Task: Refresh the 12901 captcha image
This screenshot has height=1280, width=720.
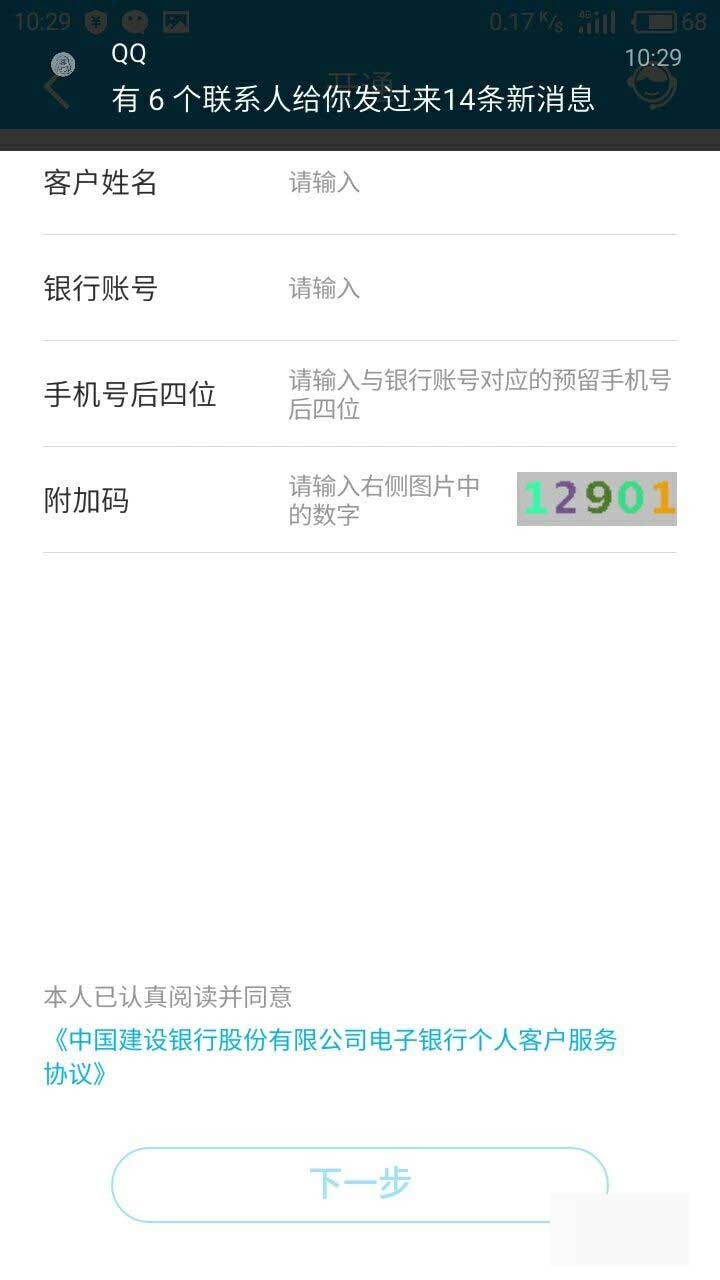Action: pos(597,499)
